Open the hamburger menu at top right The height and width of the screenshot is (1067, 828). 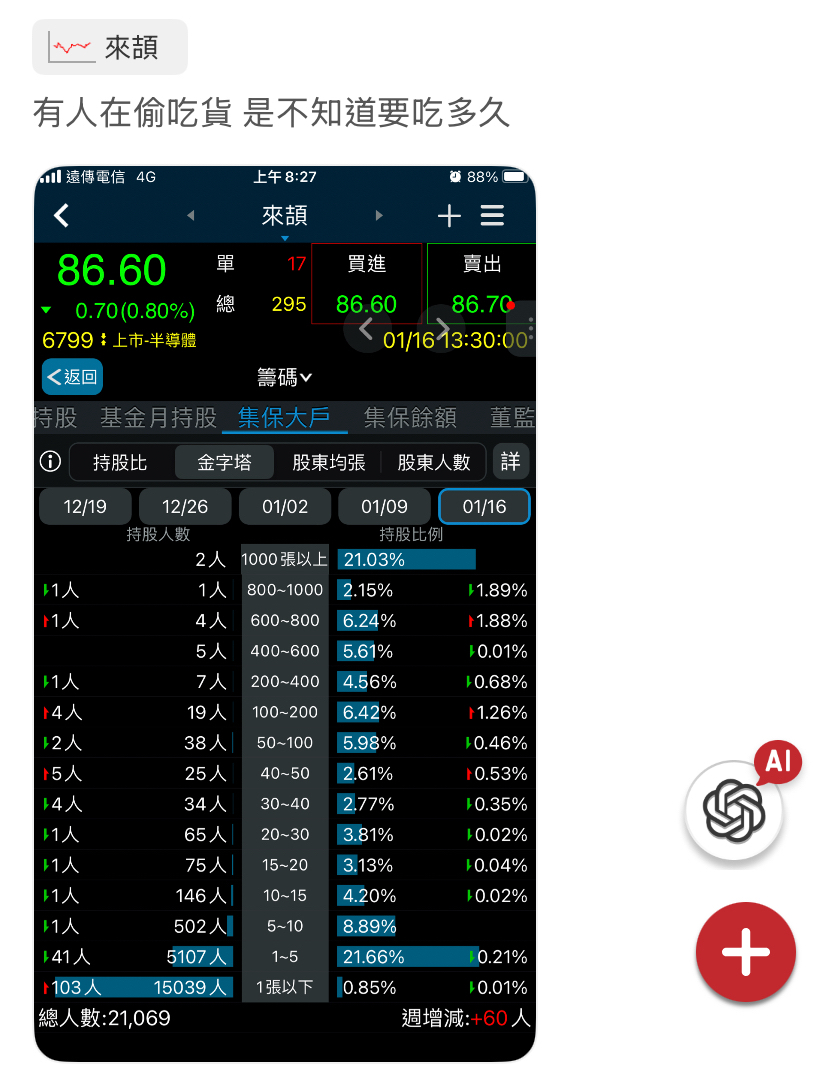click(x=492, y=215)
